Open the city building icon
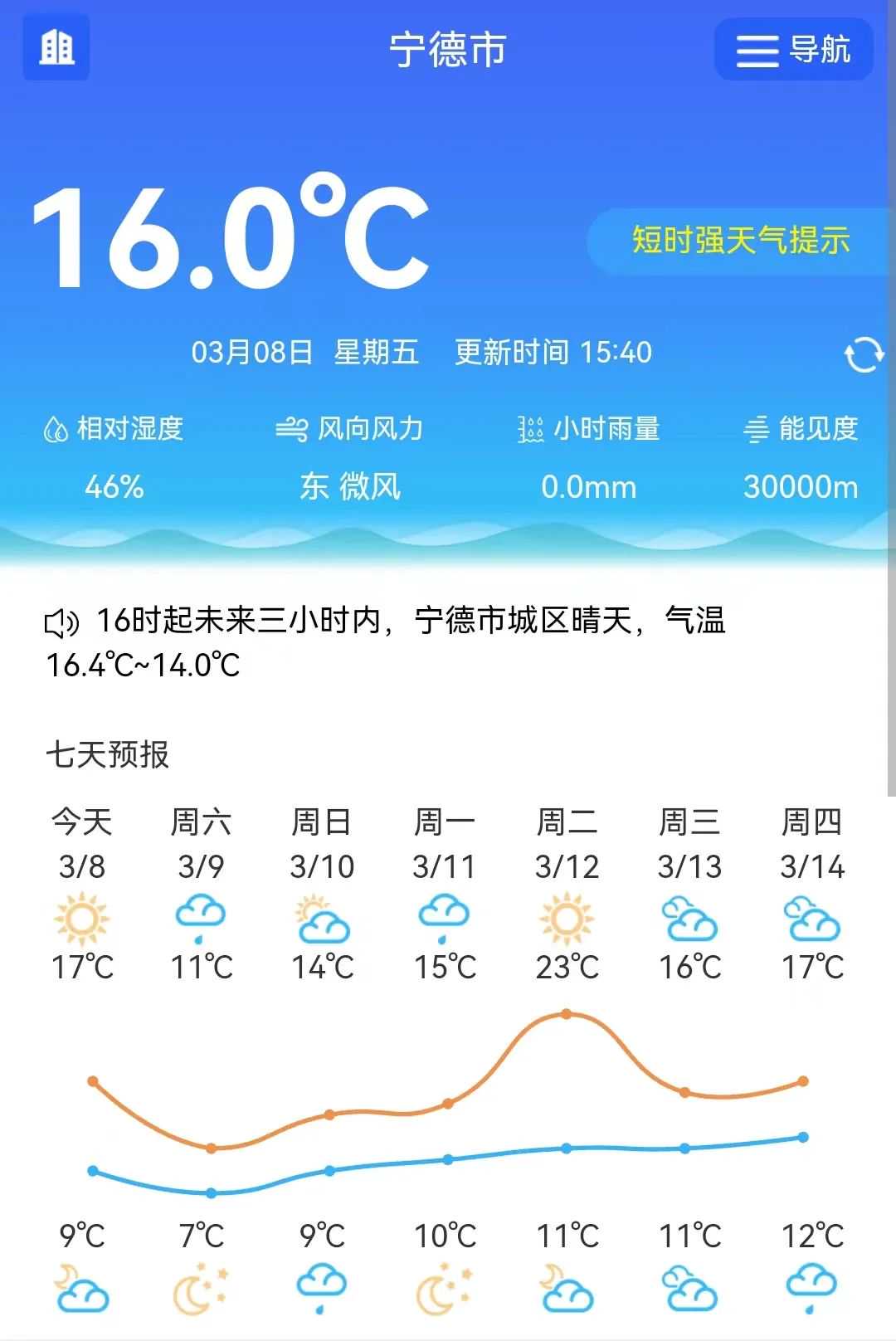The image size is (896, 1341). 56,48
